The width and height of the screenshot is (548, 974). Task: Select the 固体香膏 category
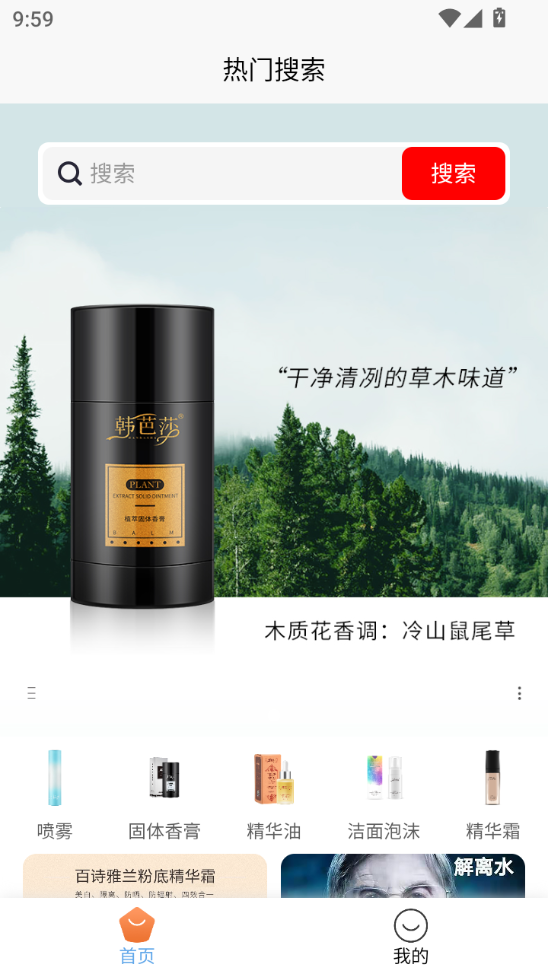point(164,794)
